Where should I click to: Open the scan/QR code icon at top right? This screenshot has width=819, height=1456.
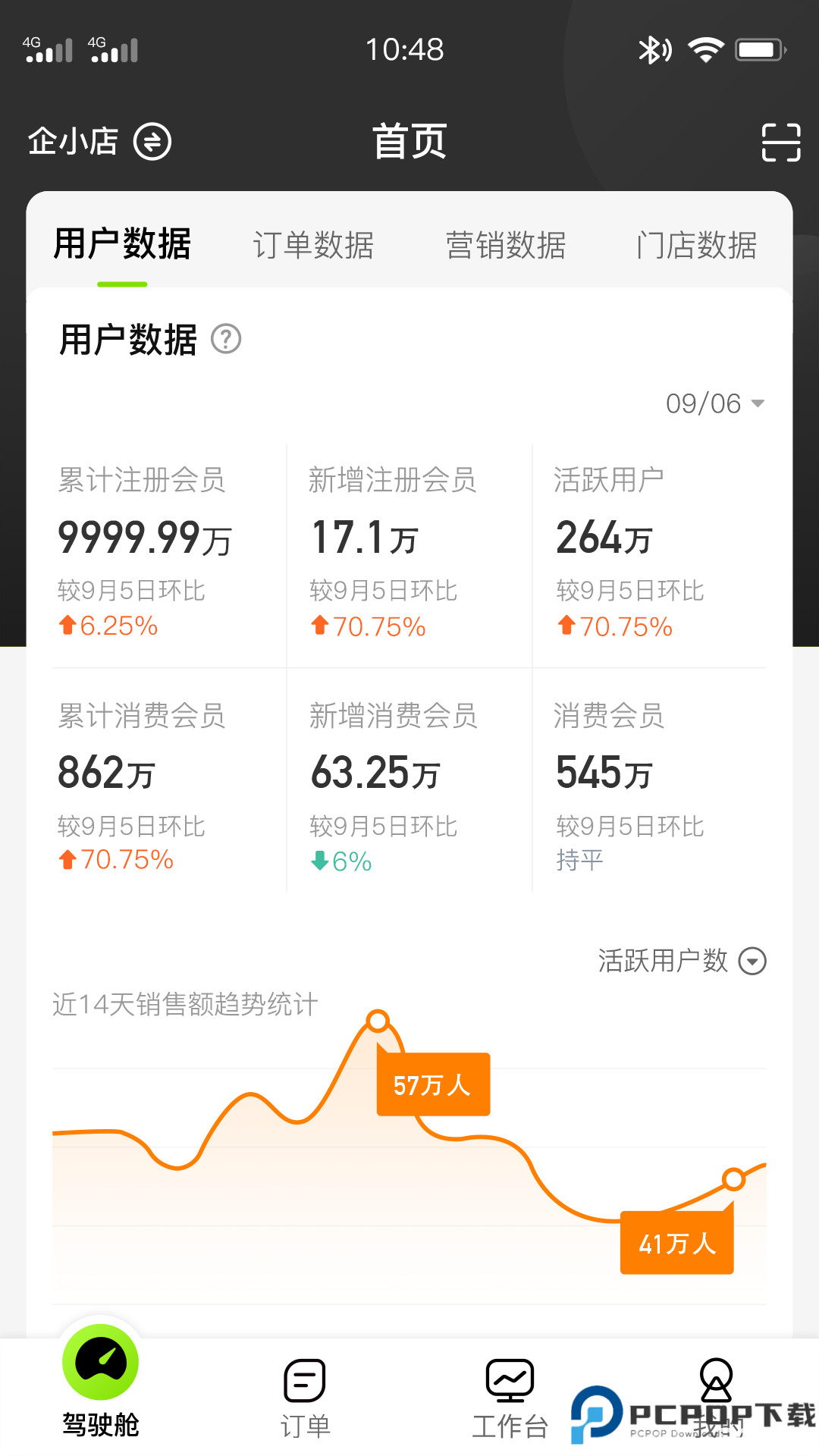click(780, 141)
